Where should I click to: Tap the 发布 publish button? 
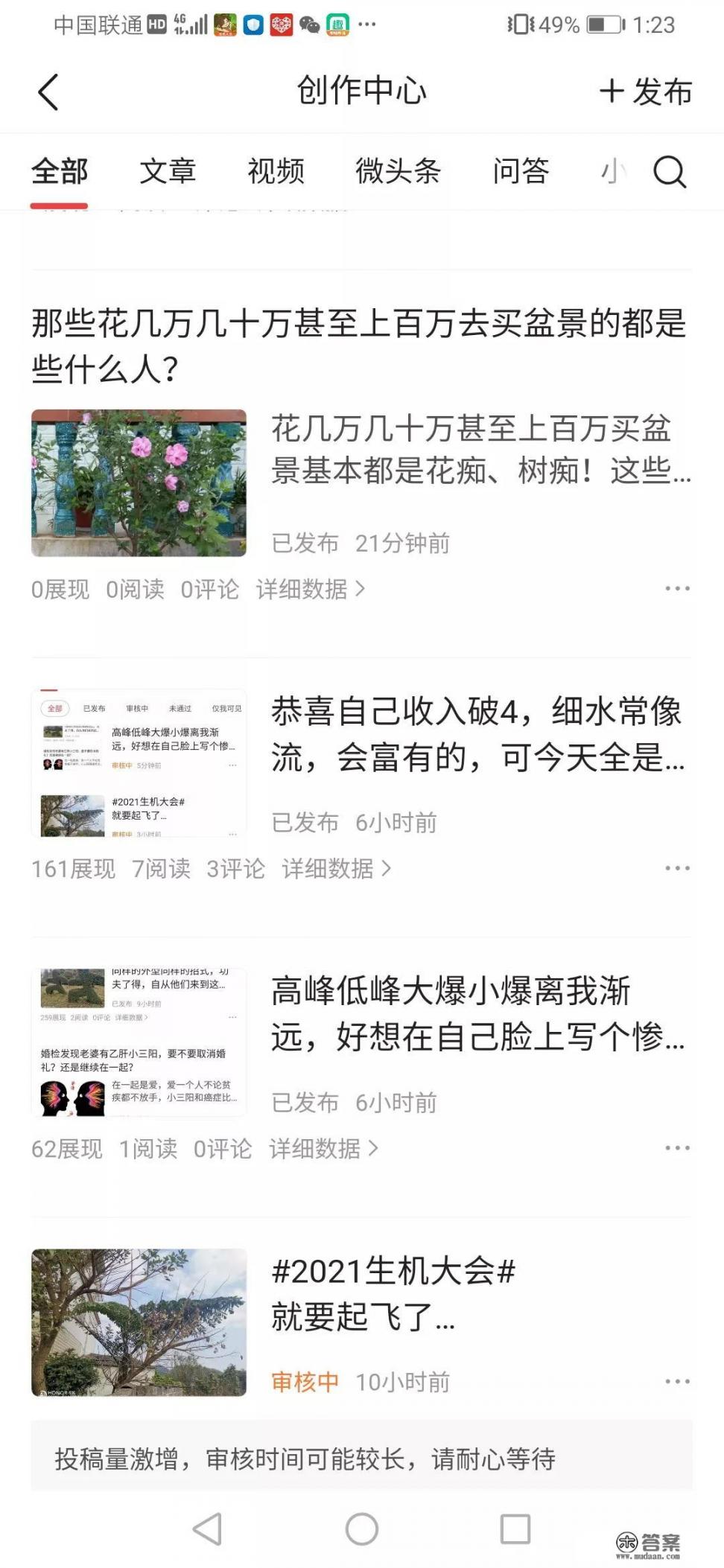645,91
